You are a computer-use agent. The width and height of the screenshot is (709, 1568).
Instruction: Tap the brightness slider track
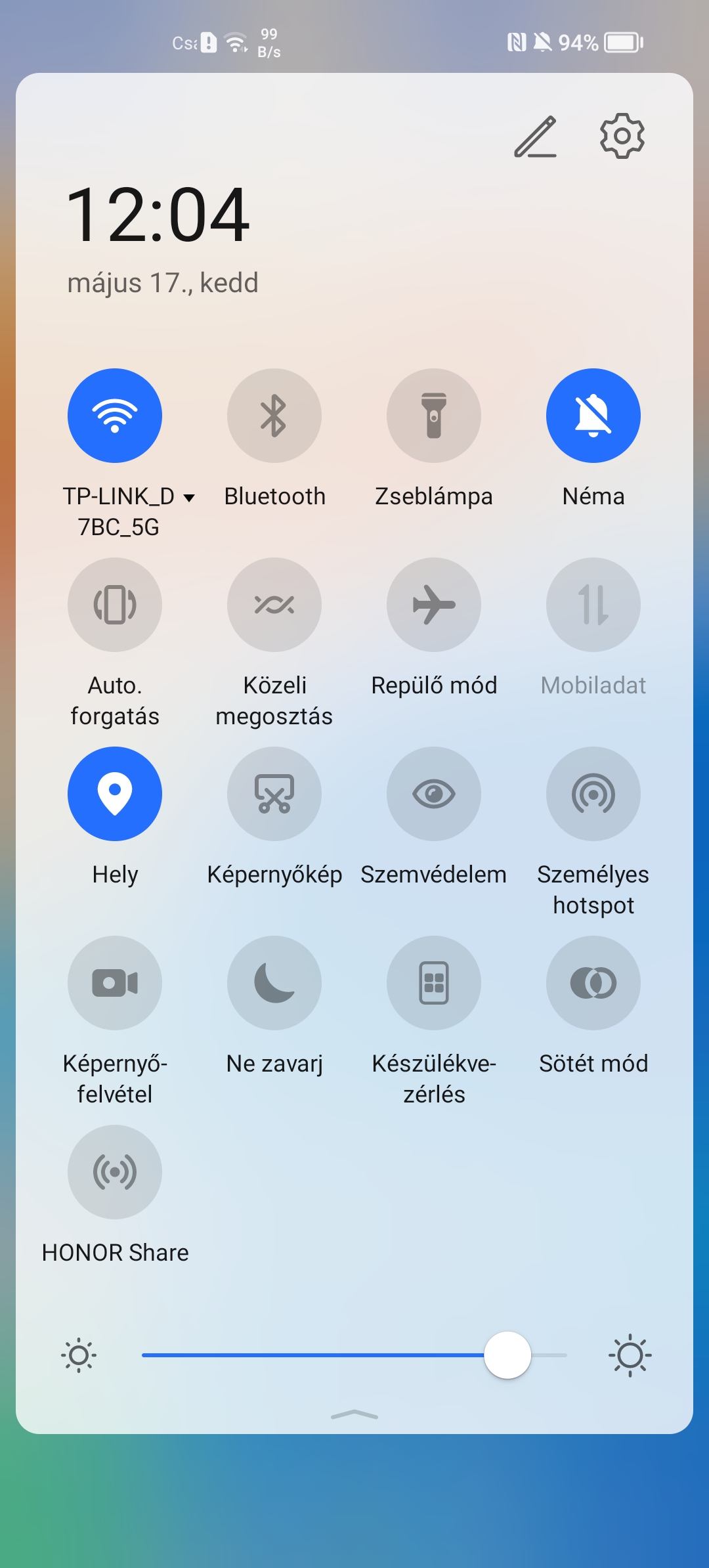point(354,1355)
